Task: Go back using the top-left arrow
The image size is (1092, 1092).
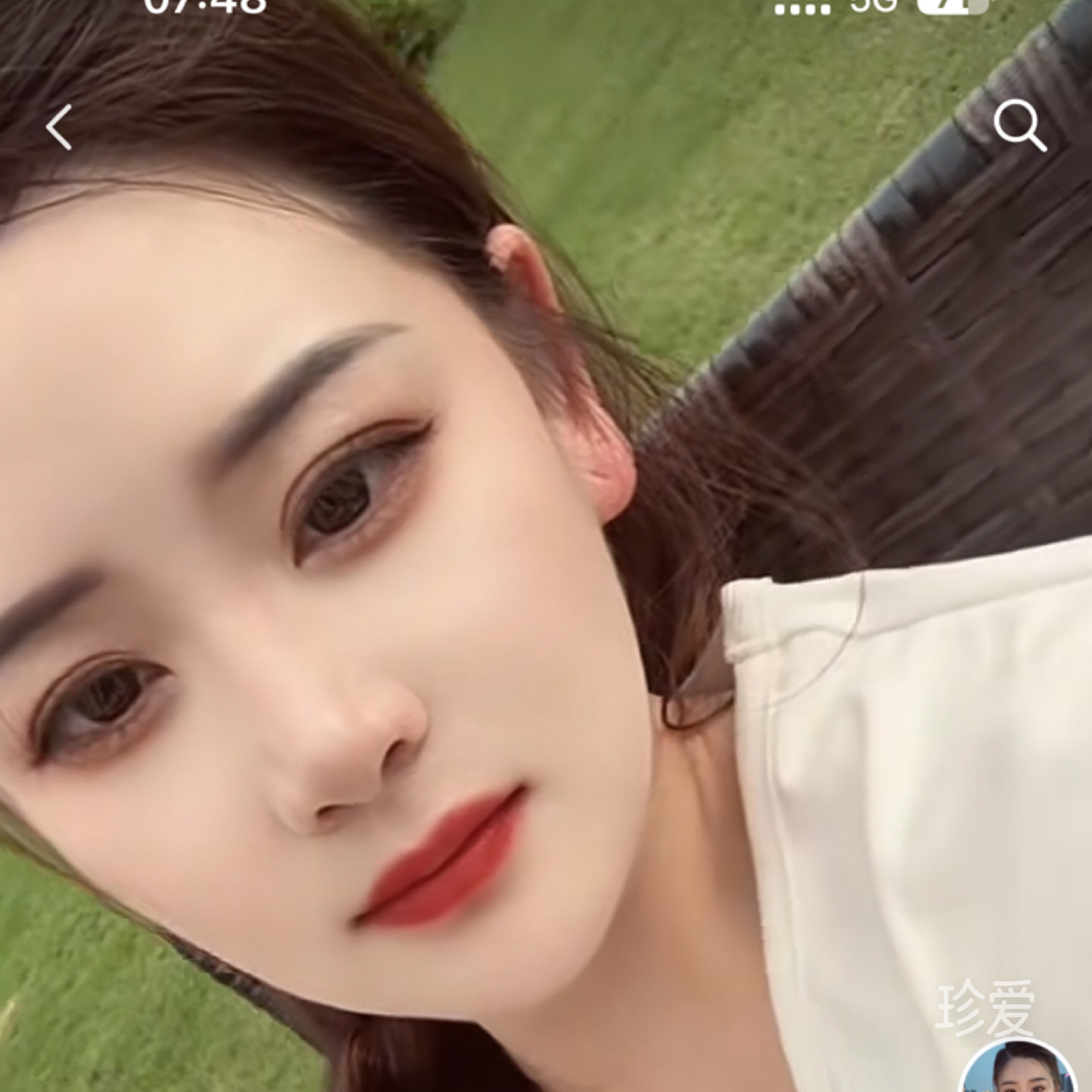Action: point(59,127)
